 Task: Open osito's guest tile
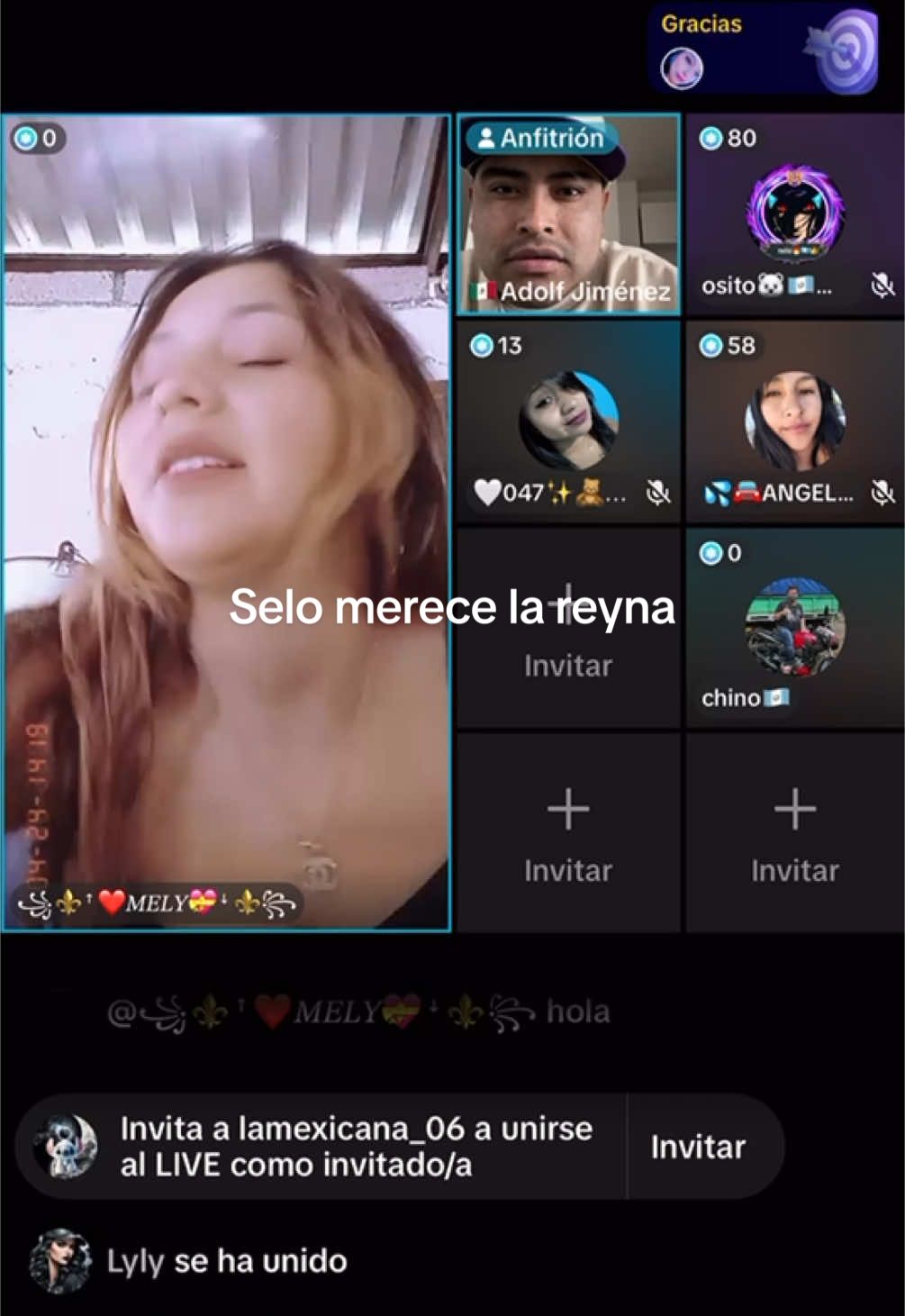(x=794, y=214)
